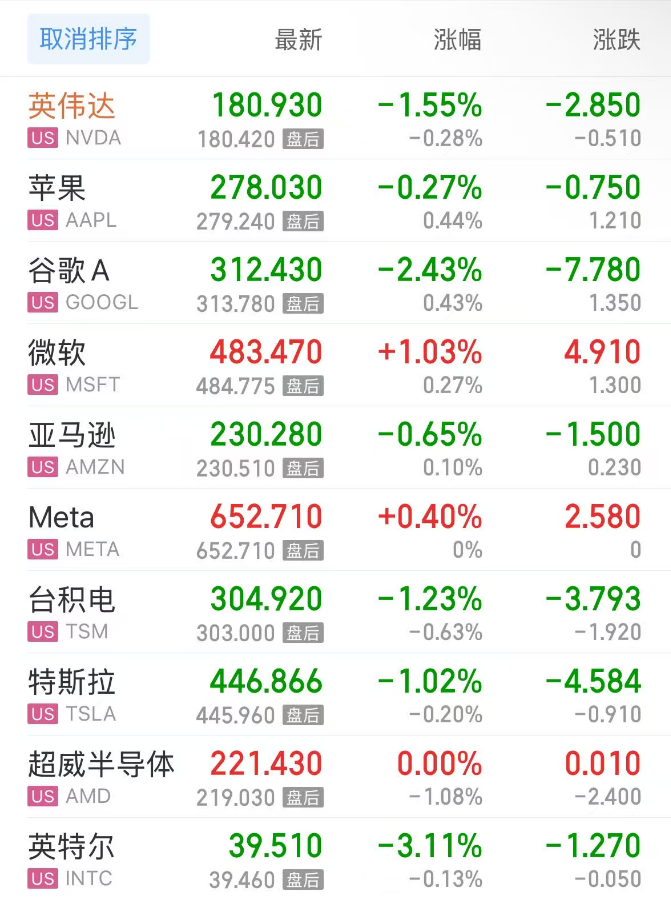Sort stocks by 涨跌 column
Screen dimensions: 671x912
(616, 40)
